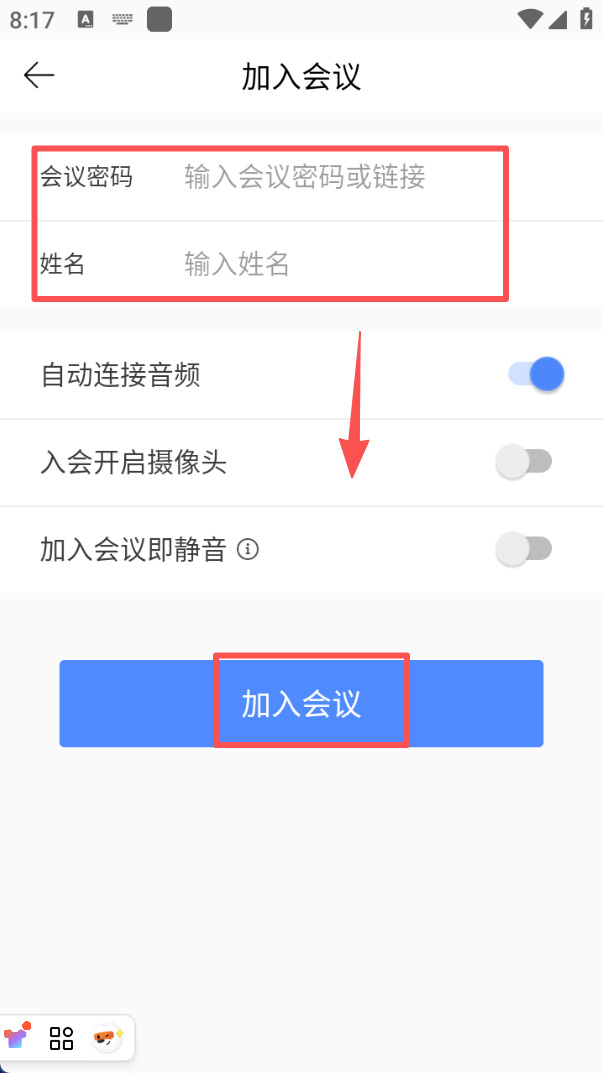
Task: Enable 入会开启摄像头 switch
Action: pyautogui.click(x=524, y=462)
